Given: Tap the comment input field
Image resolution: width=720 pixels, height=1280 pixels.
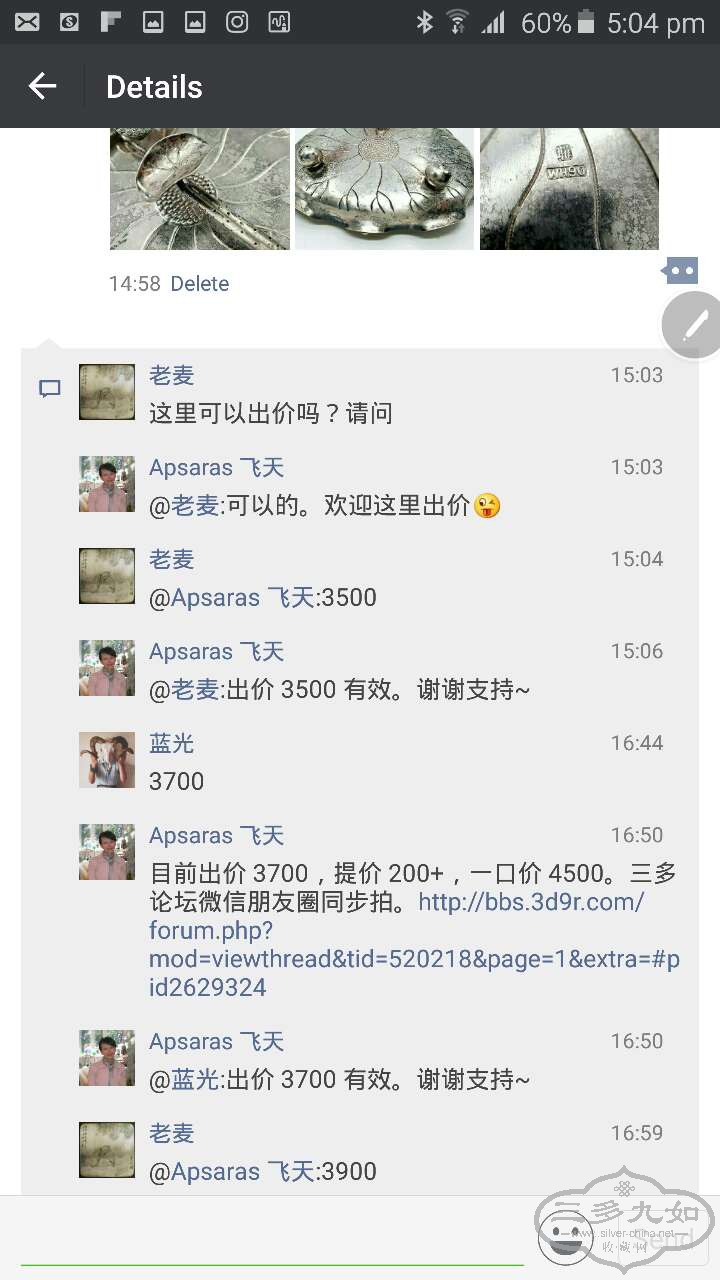Looking at the screenshot, I should point(270,1238).
